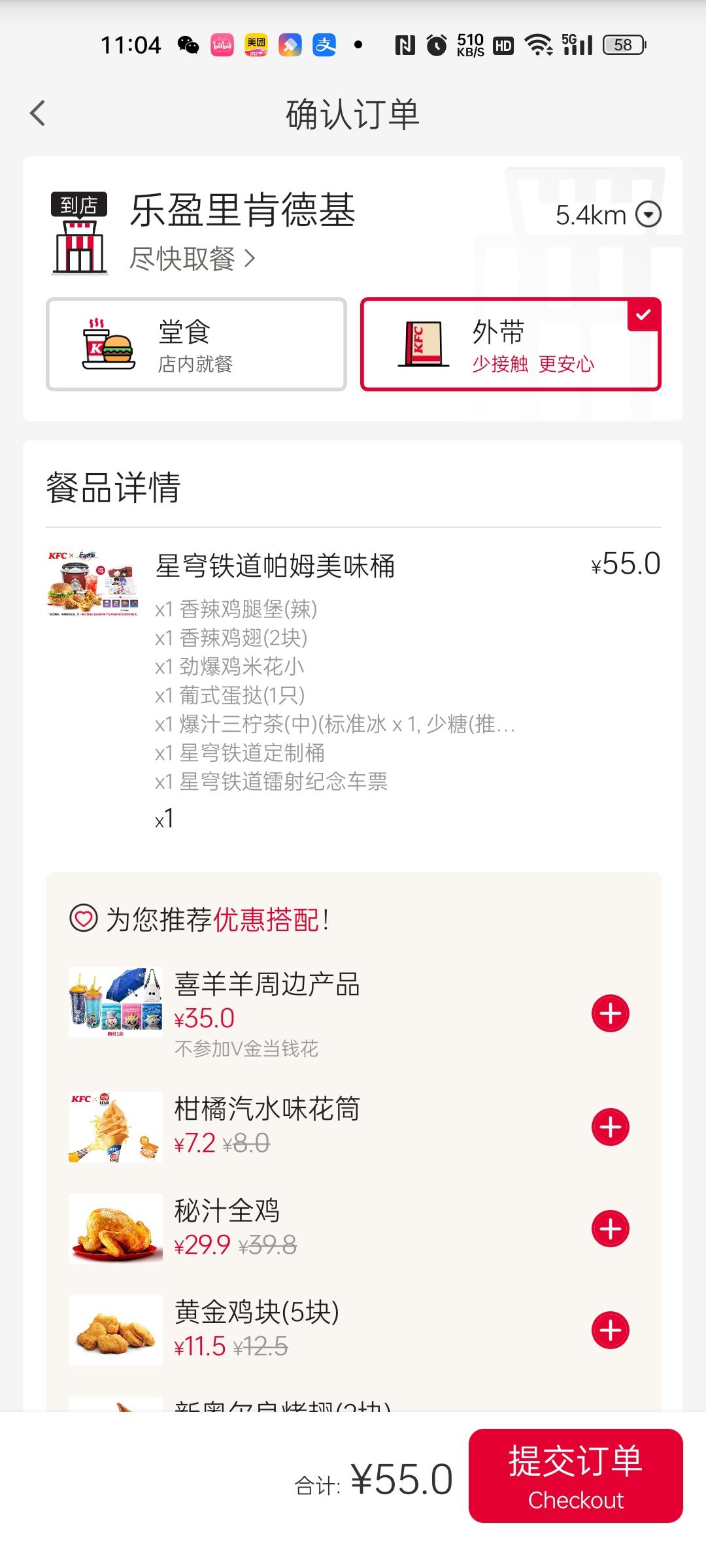
Task: Add 秘汁全鸡 to the order
Action: pos(610,1228)
